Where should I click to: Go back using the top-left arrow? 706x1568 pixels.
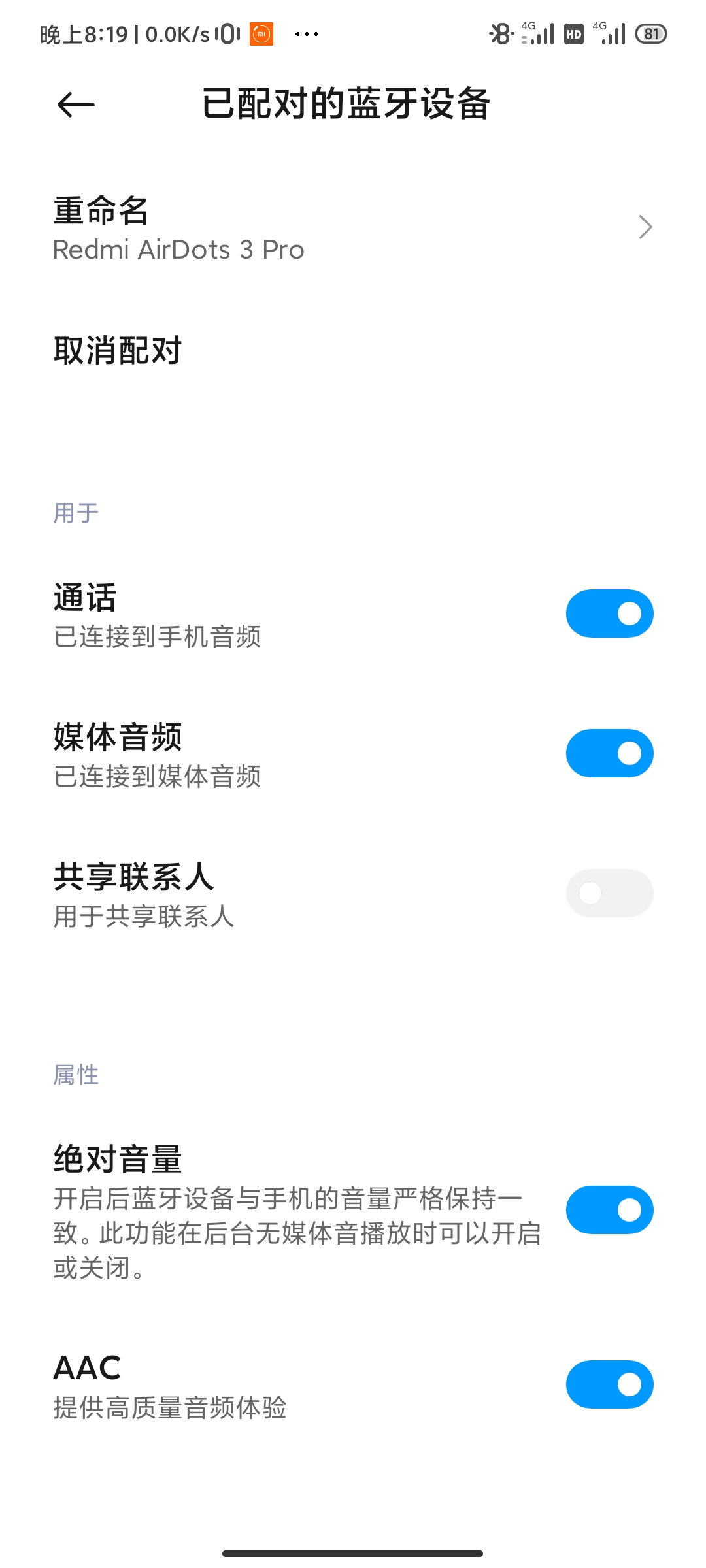pyautogui.click(x=76, y=105)
